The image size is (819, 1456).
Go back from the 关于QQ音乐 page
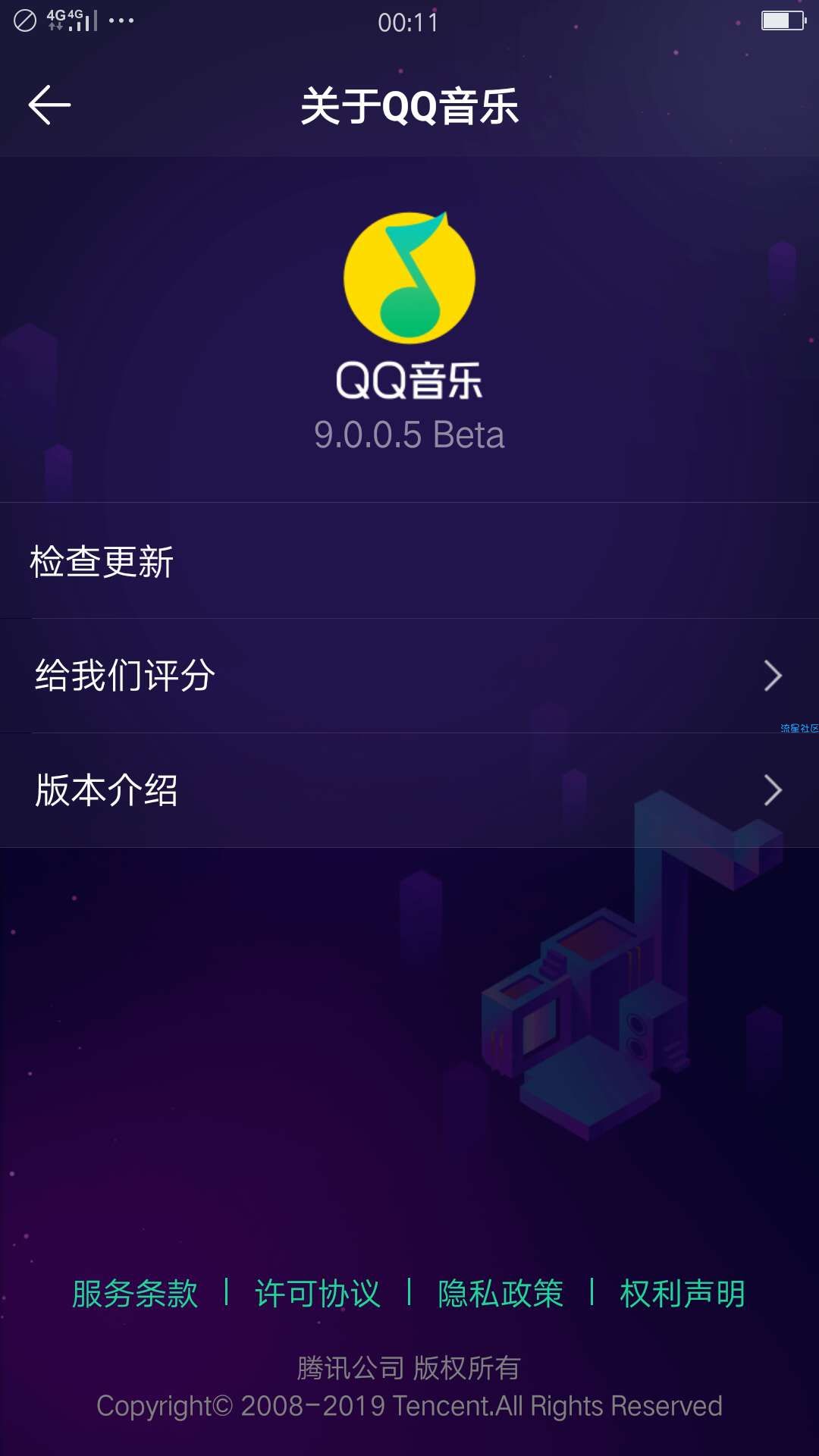[49, 105]
